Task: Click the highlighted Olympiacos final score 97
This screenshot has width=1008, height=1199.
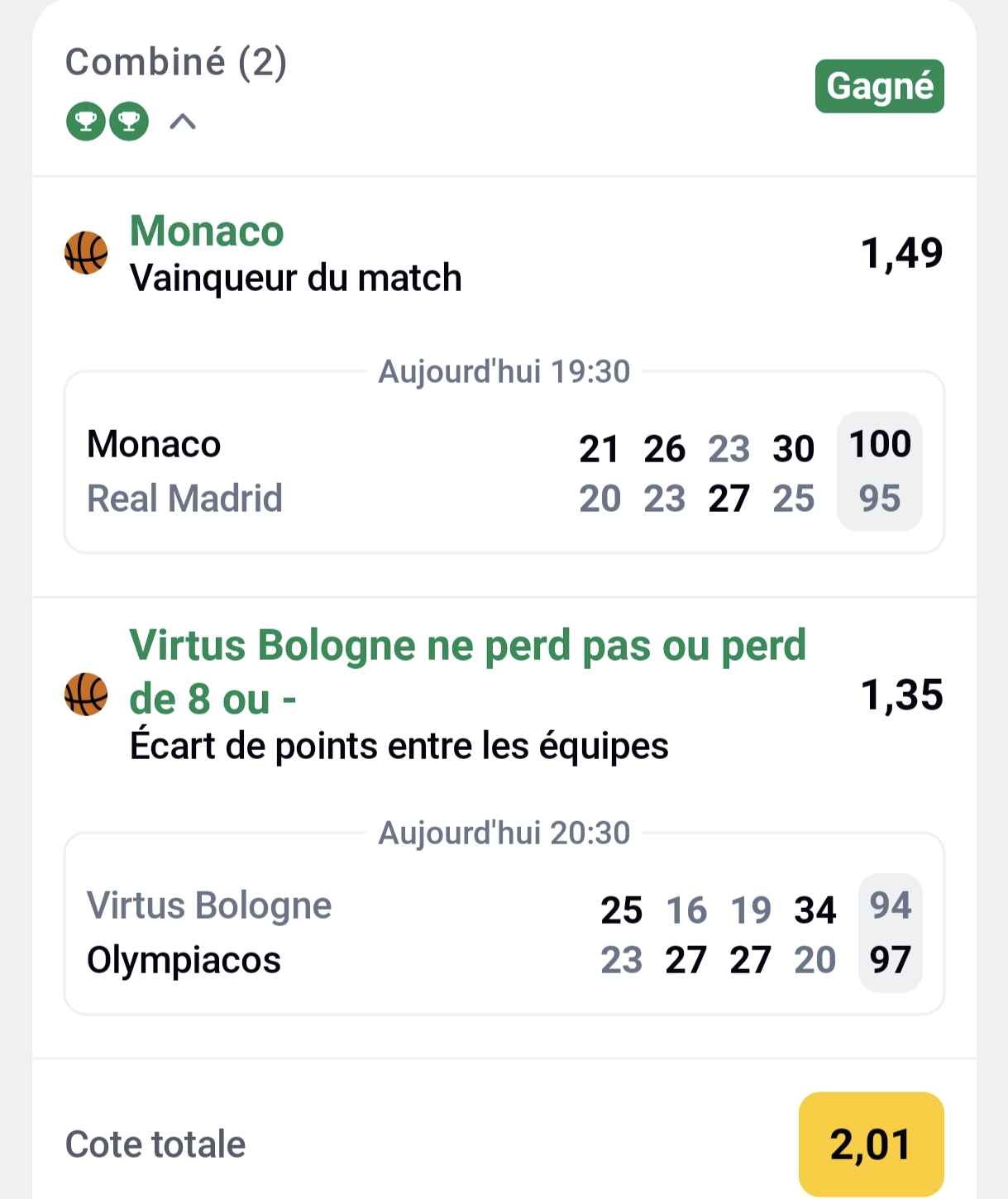Action: point(890,960)
